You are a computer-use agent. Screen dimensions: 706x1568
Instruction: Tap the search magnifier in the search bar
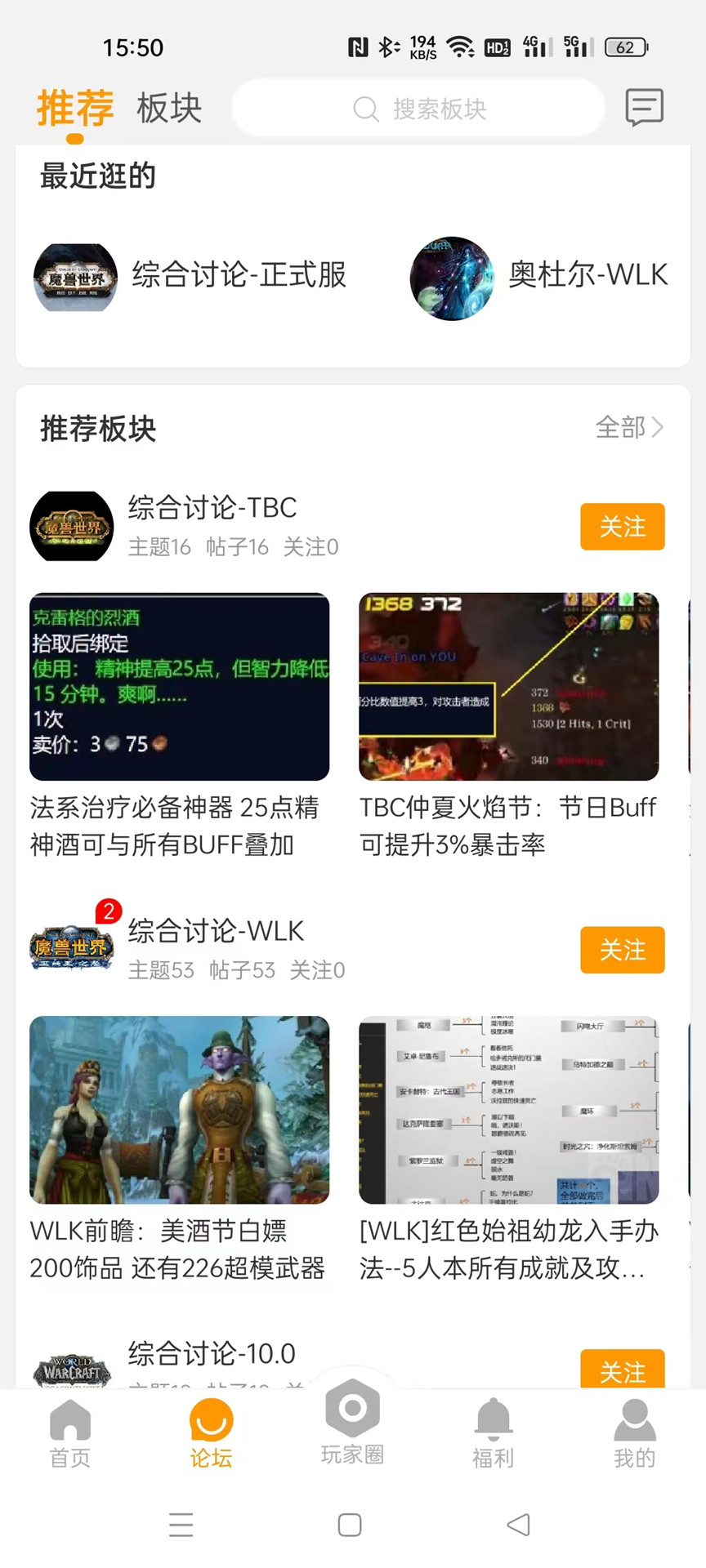click(365, 108)
